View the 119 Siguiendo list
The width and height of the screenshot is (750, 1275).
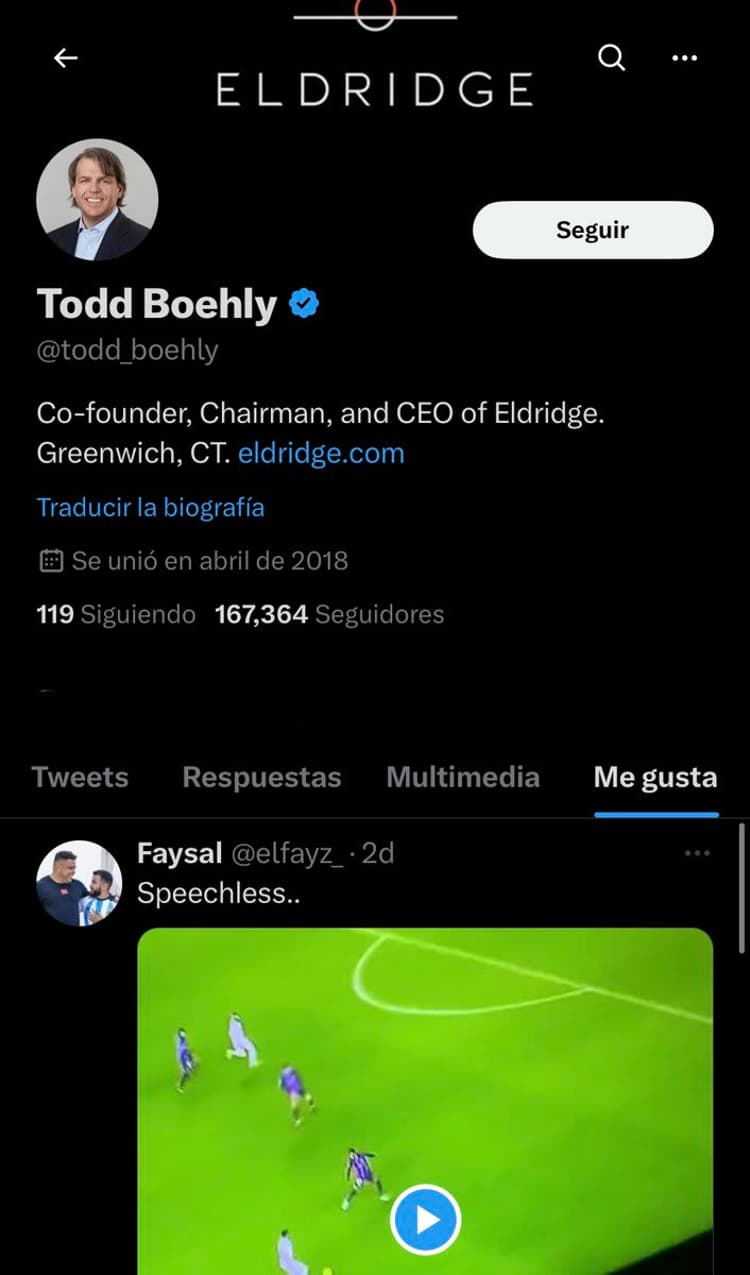click(115, 614)
